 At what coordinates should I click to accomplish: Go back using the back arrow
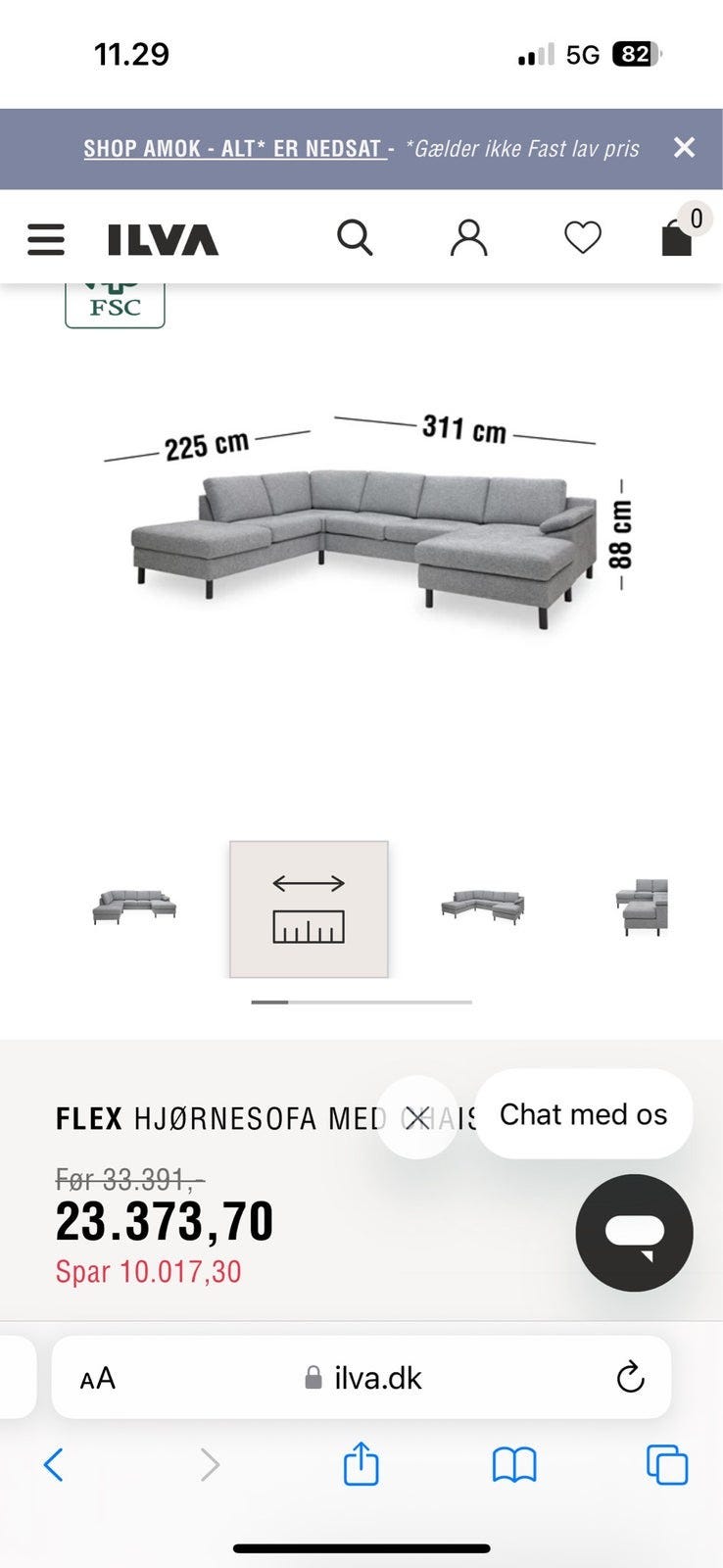click(54, 1465)
